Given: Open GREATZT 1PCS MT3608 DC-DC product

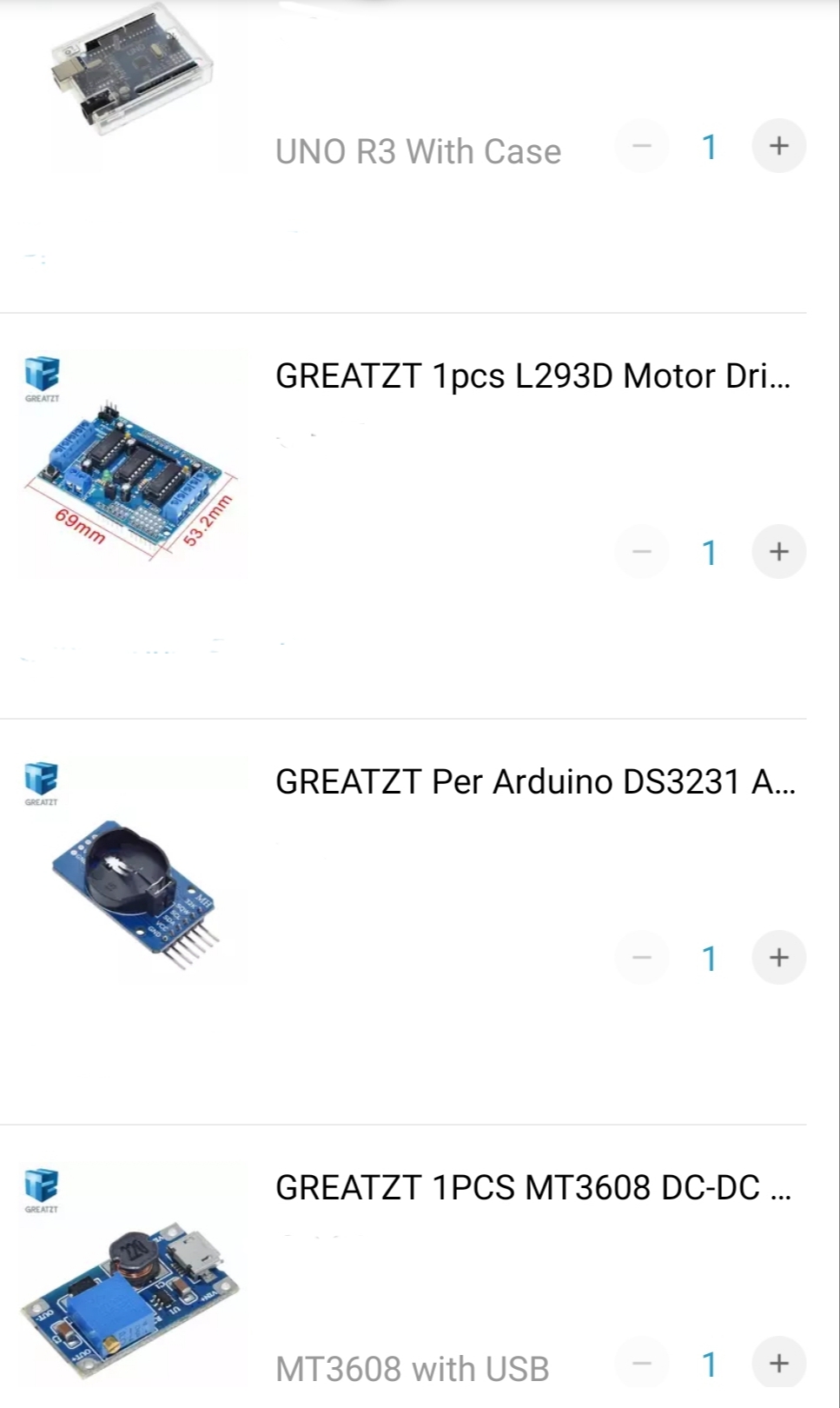Looking at the screenshot, I should pyautogui.click(x=532, y=1188).
